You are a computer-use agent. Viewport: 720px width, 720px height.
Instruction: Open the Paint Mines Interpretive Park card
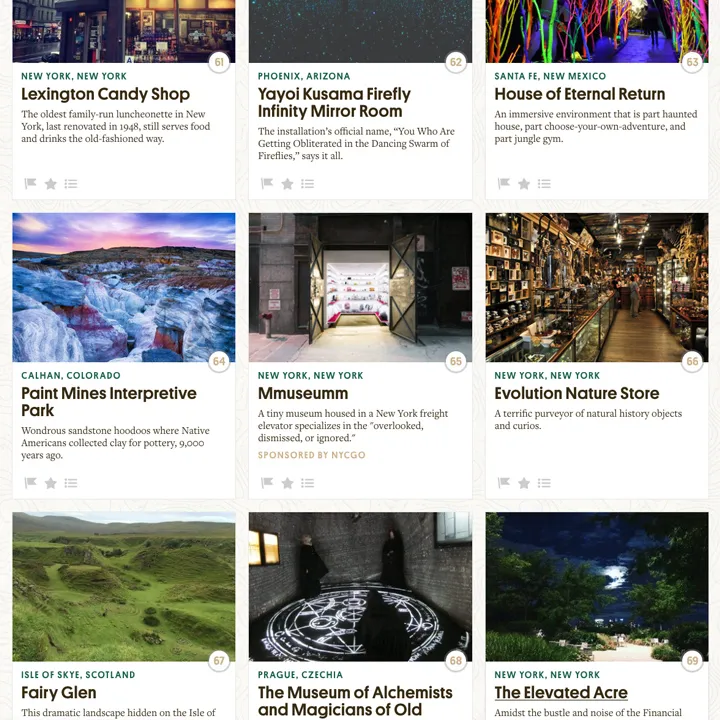[109, 401]
